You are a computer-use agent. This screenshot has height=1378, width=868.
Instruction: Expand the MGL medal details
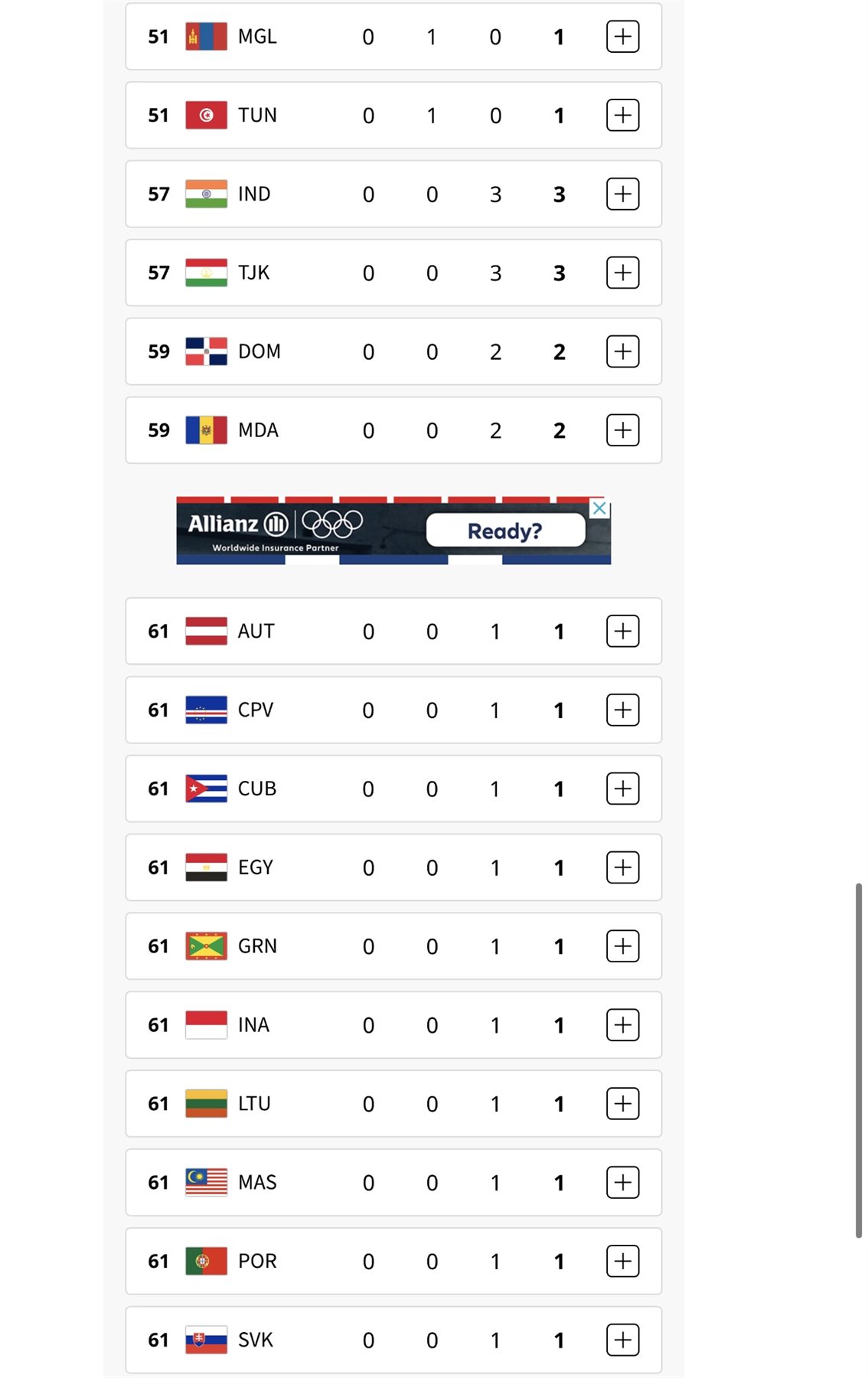622,37
